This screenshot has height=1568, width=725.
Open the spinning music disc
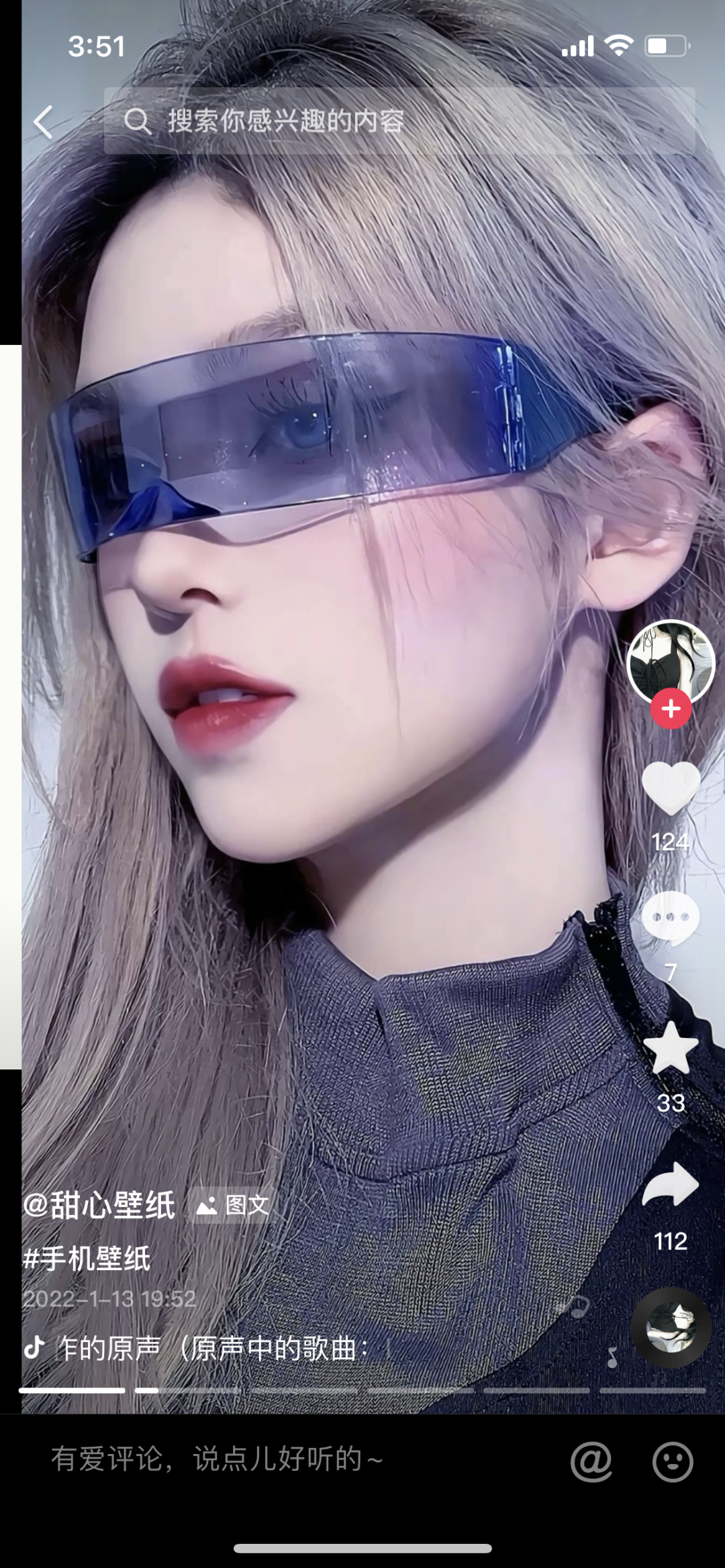click(671, 1328)
